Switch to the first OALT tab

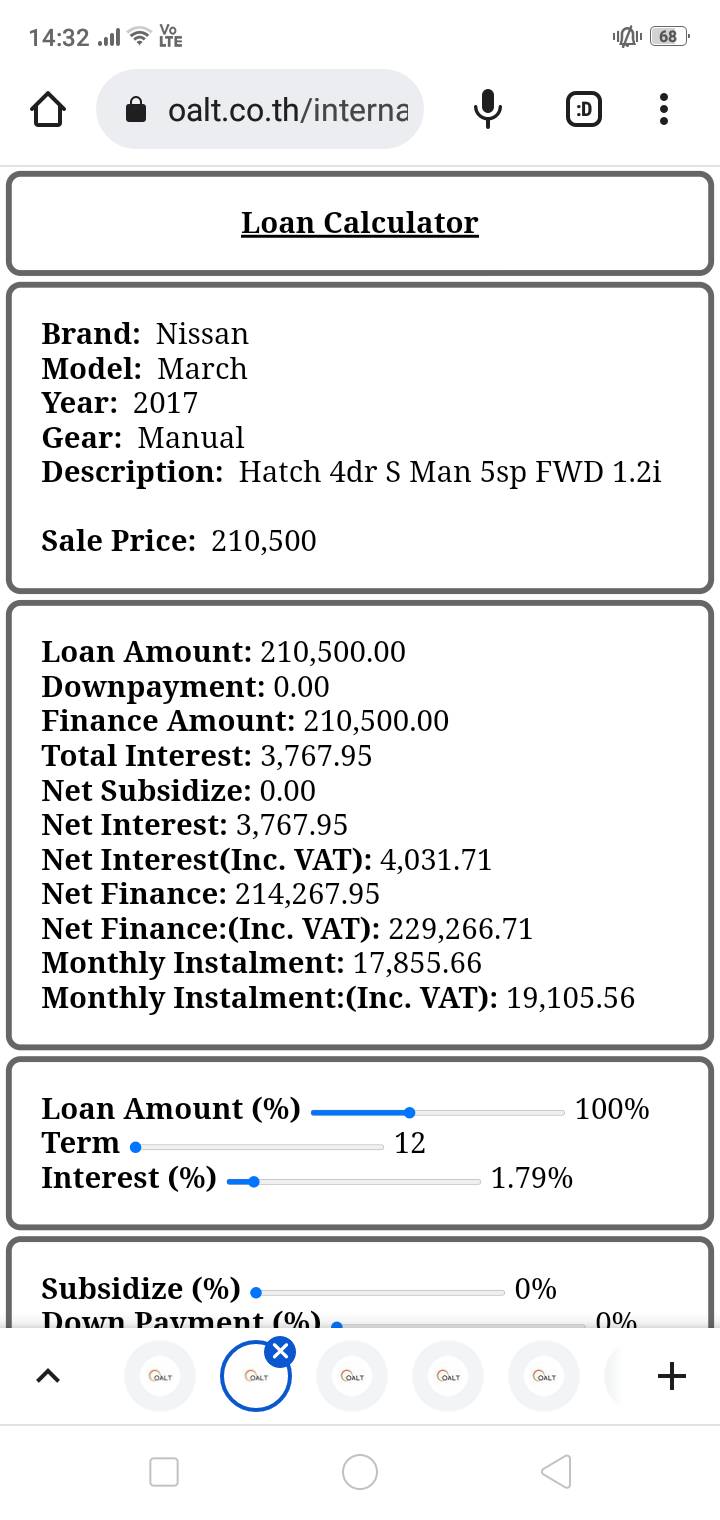(x=160, y=1377)
